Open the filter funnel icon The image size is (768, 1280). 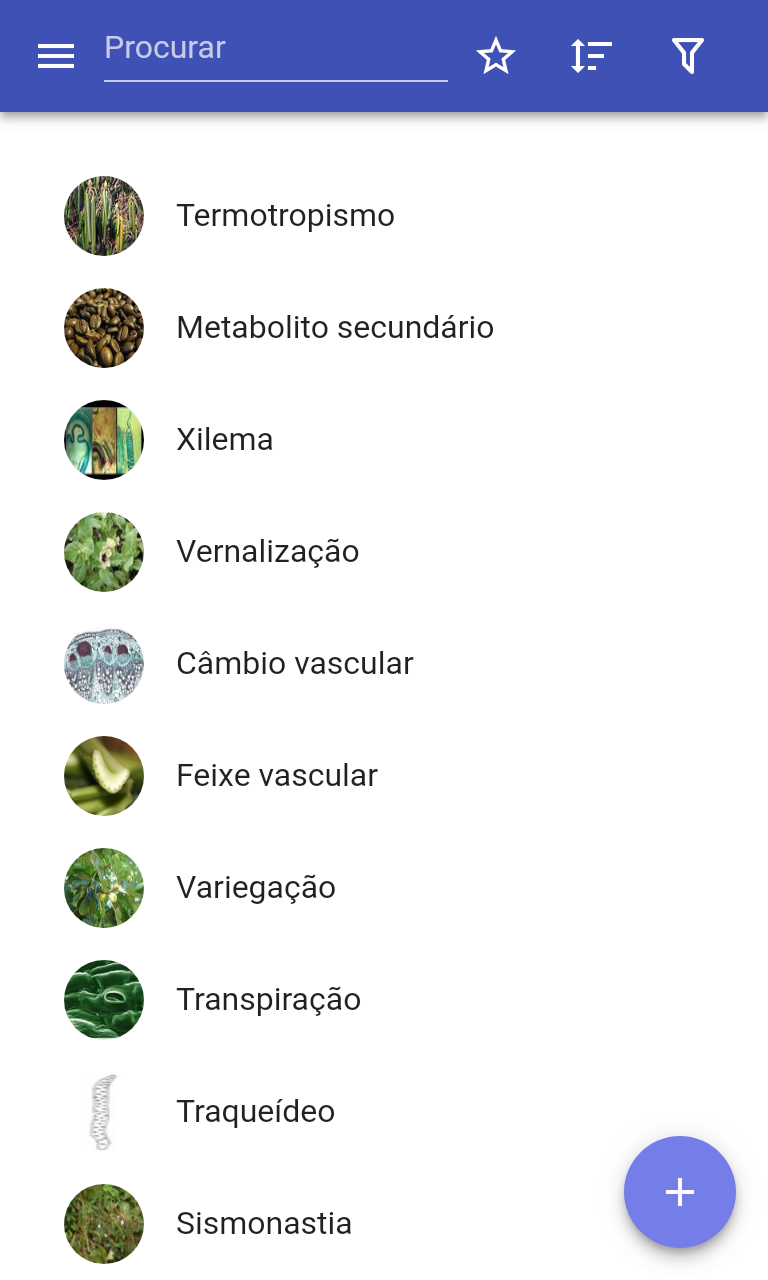[x=688, y=56]
